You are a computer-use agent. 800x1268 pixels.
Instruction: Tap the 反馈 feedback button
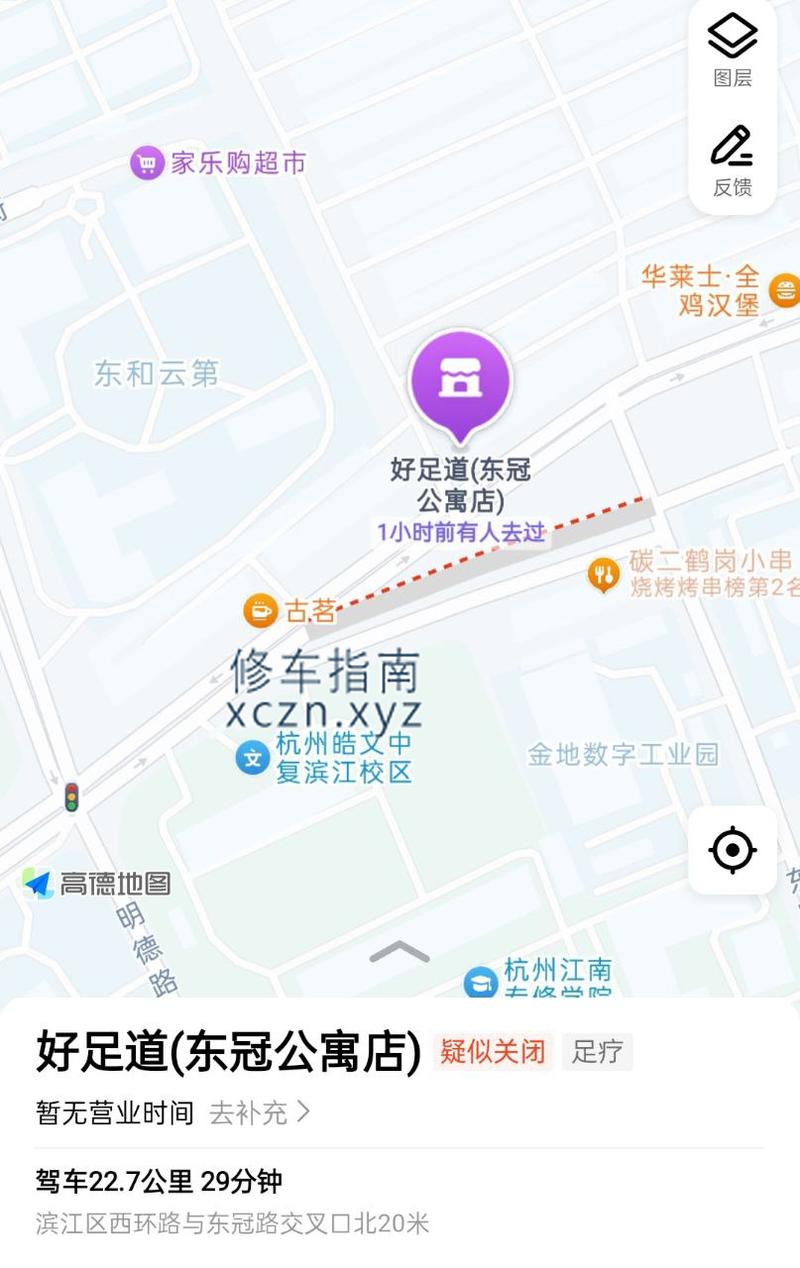click(x=732, y=160)
